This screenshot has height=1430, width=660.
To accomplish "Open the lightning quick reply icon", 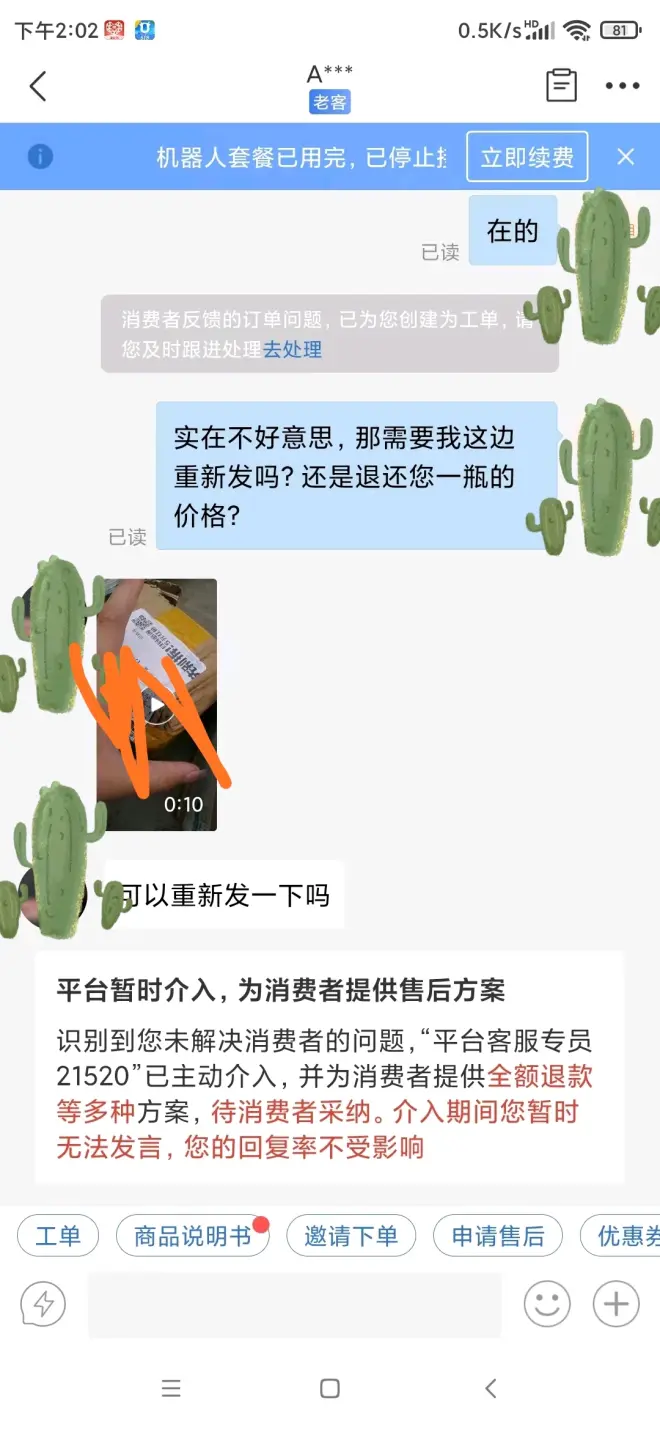I will tap(43, 1304).
